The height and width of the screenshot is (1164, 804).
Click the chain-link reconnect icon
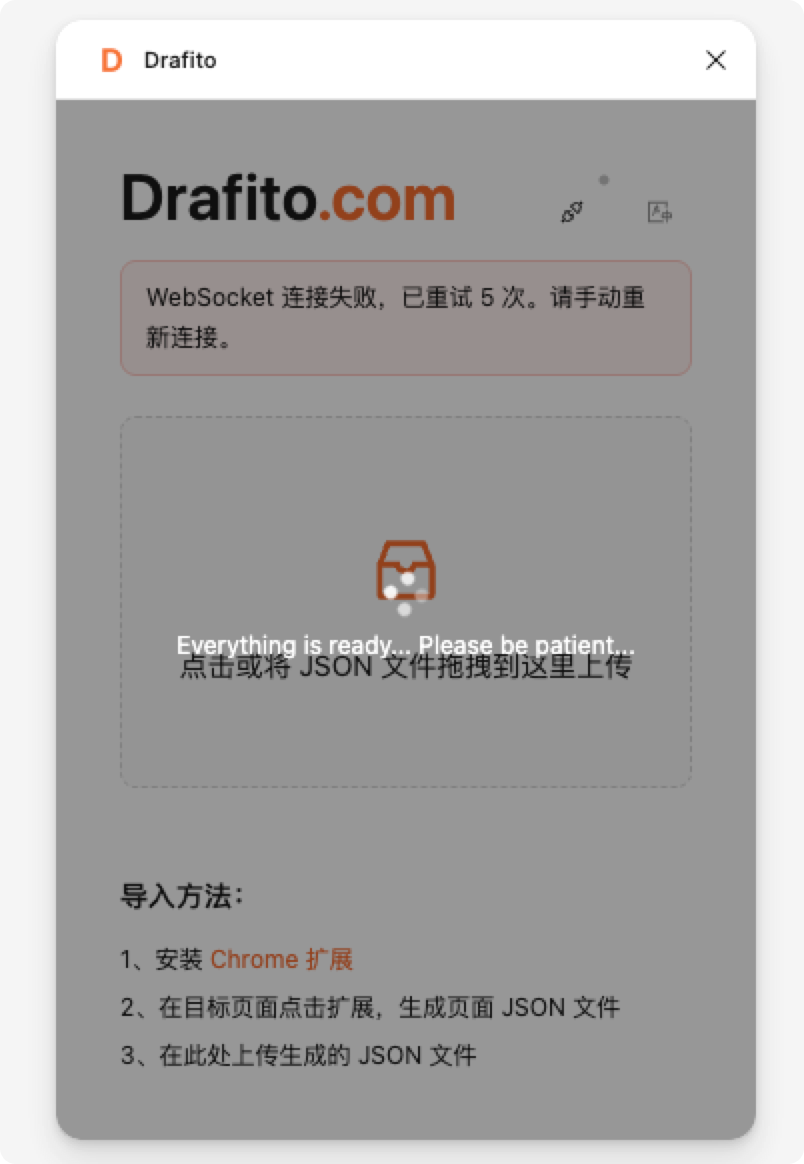tap(573, 212)
